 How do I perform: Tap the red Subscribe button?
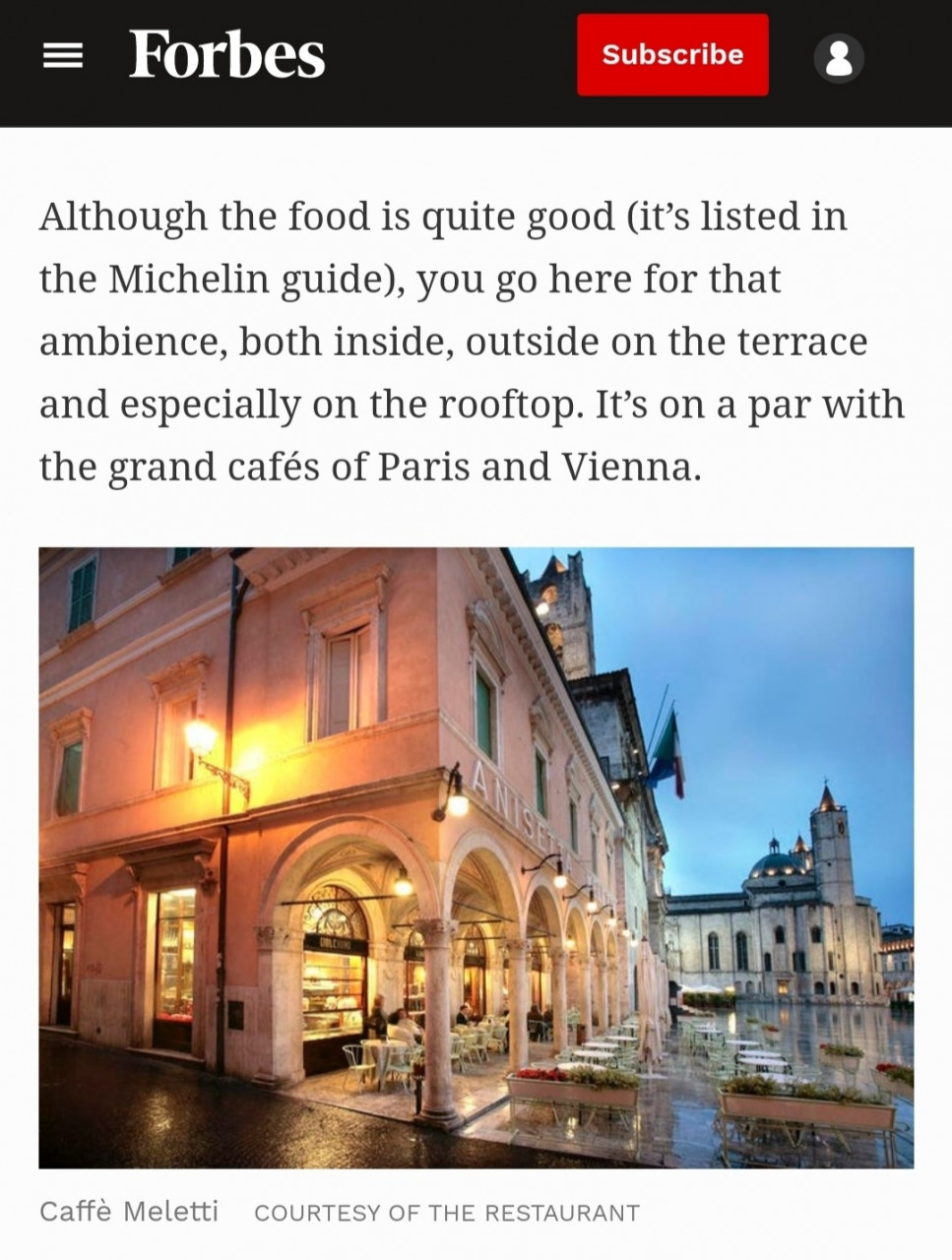pyautogui.click(x=672, y=55)
